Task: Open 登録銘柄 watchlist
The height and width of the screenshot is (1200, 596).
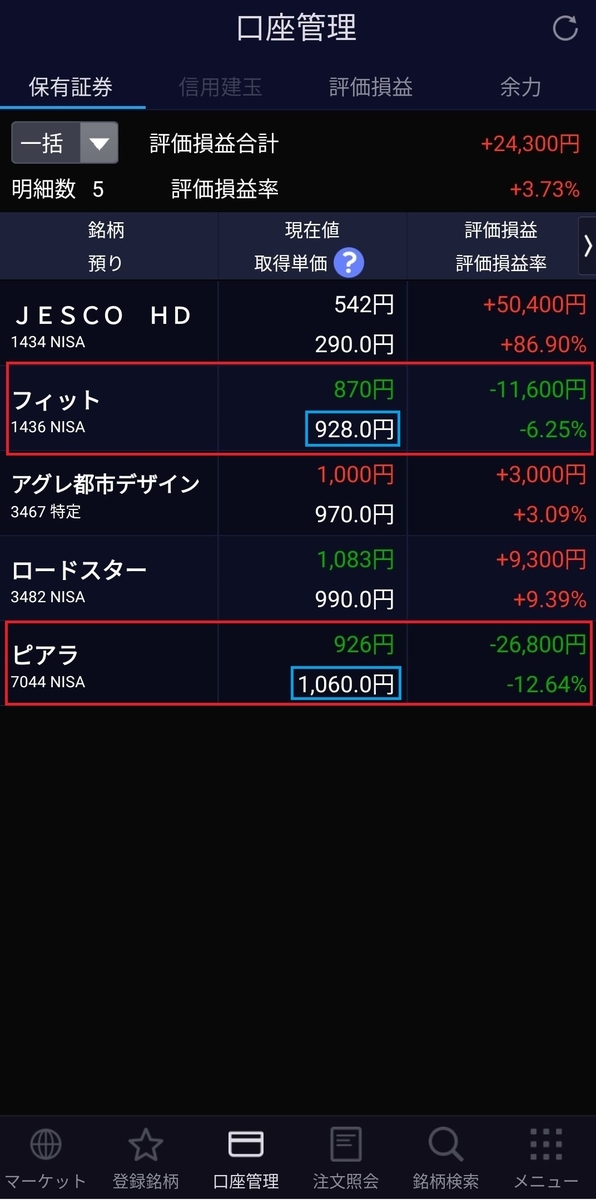Action: 146,1158
